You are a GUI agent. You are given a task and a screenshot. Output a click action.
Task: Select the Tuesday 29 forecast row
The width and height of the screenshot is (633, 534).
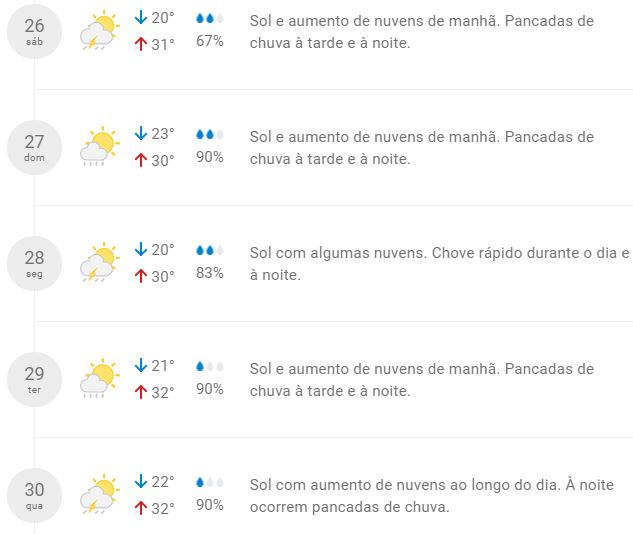[x=34, y=379]
